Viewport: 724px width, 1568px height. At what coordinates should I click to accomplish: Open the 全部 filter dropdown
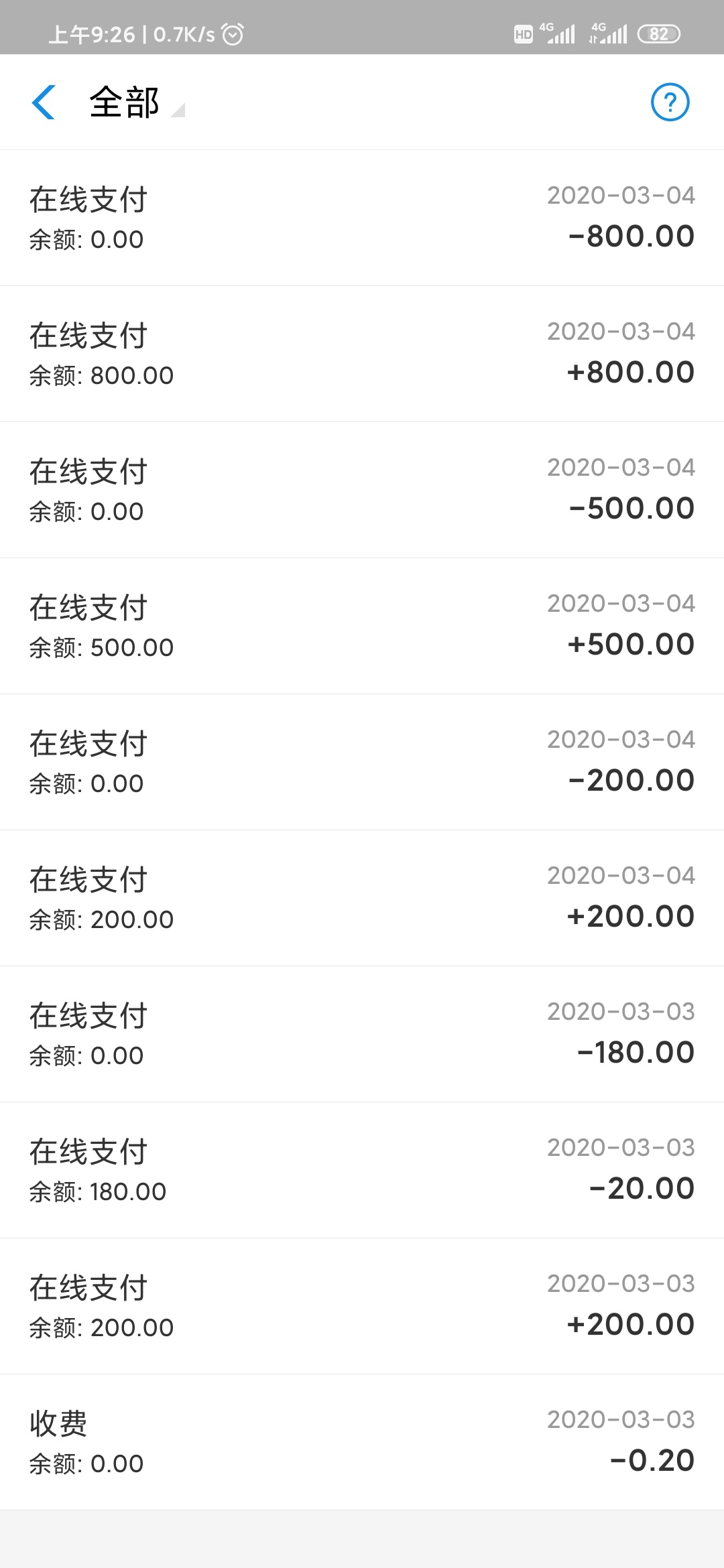coord(137,103)
